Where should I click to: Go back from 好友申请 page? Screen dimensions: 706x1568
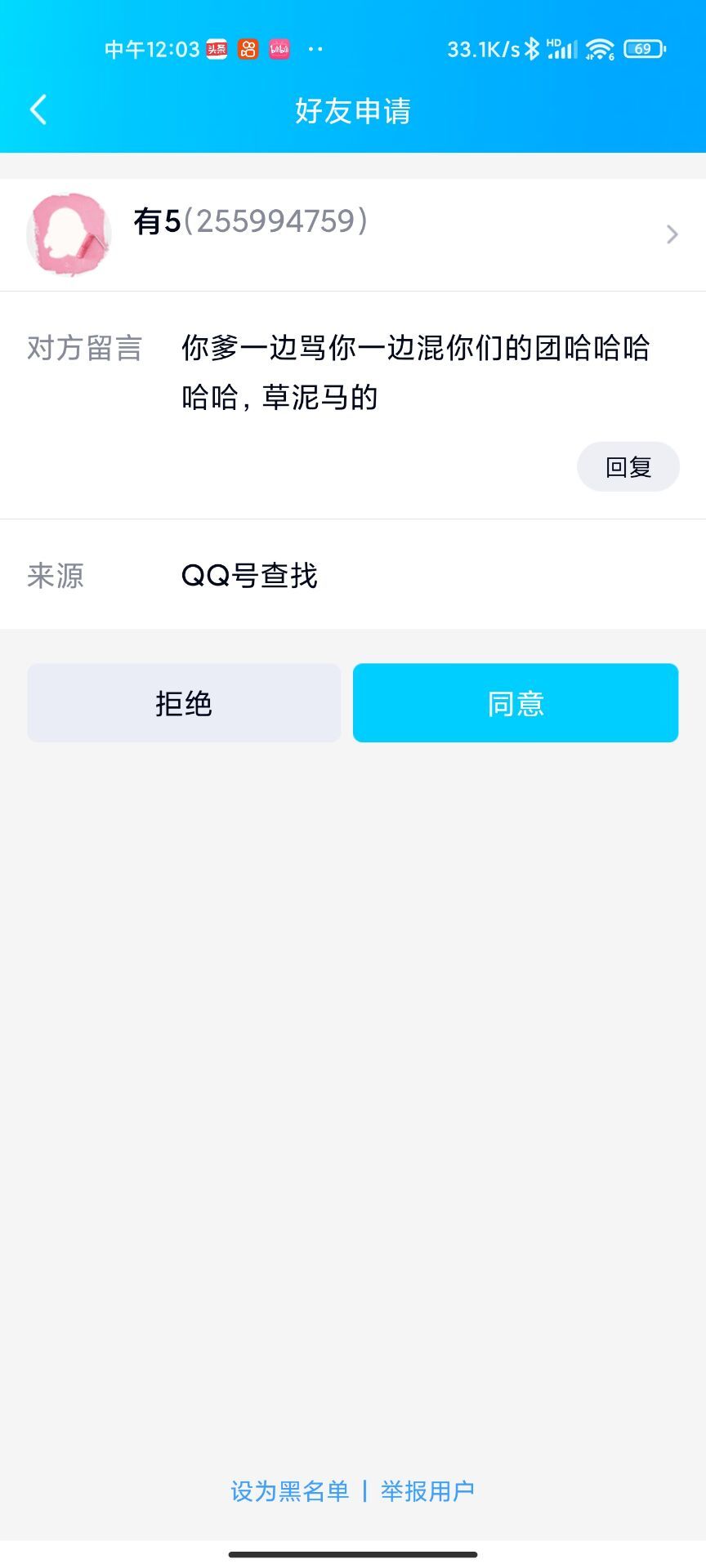(x=38, y=109)
